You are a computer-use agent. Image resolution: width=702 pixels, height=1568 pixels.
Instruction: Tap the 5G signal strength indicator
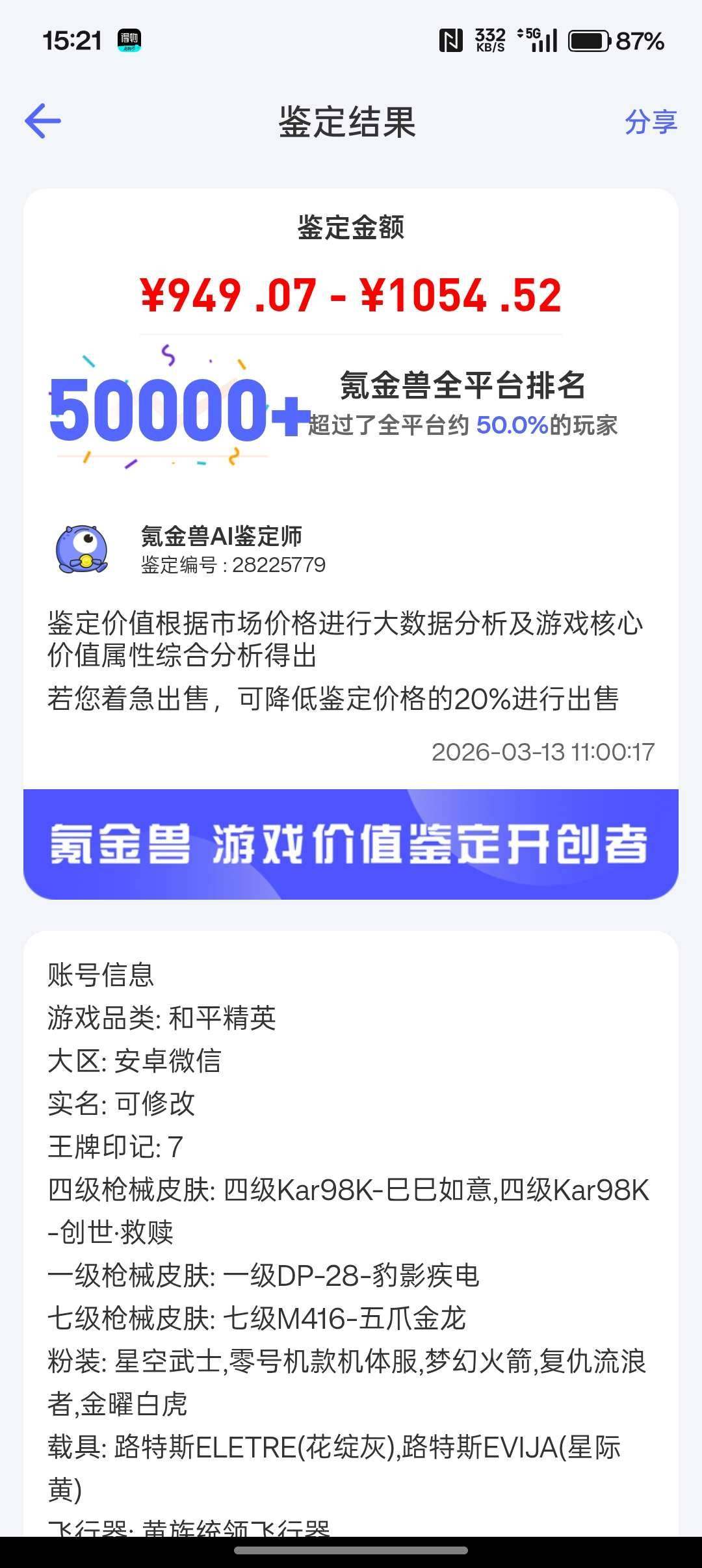click(x=537, y=40)
